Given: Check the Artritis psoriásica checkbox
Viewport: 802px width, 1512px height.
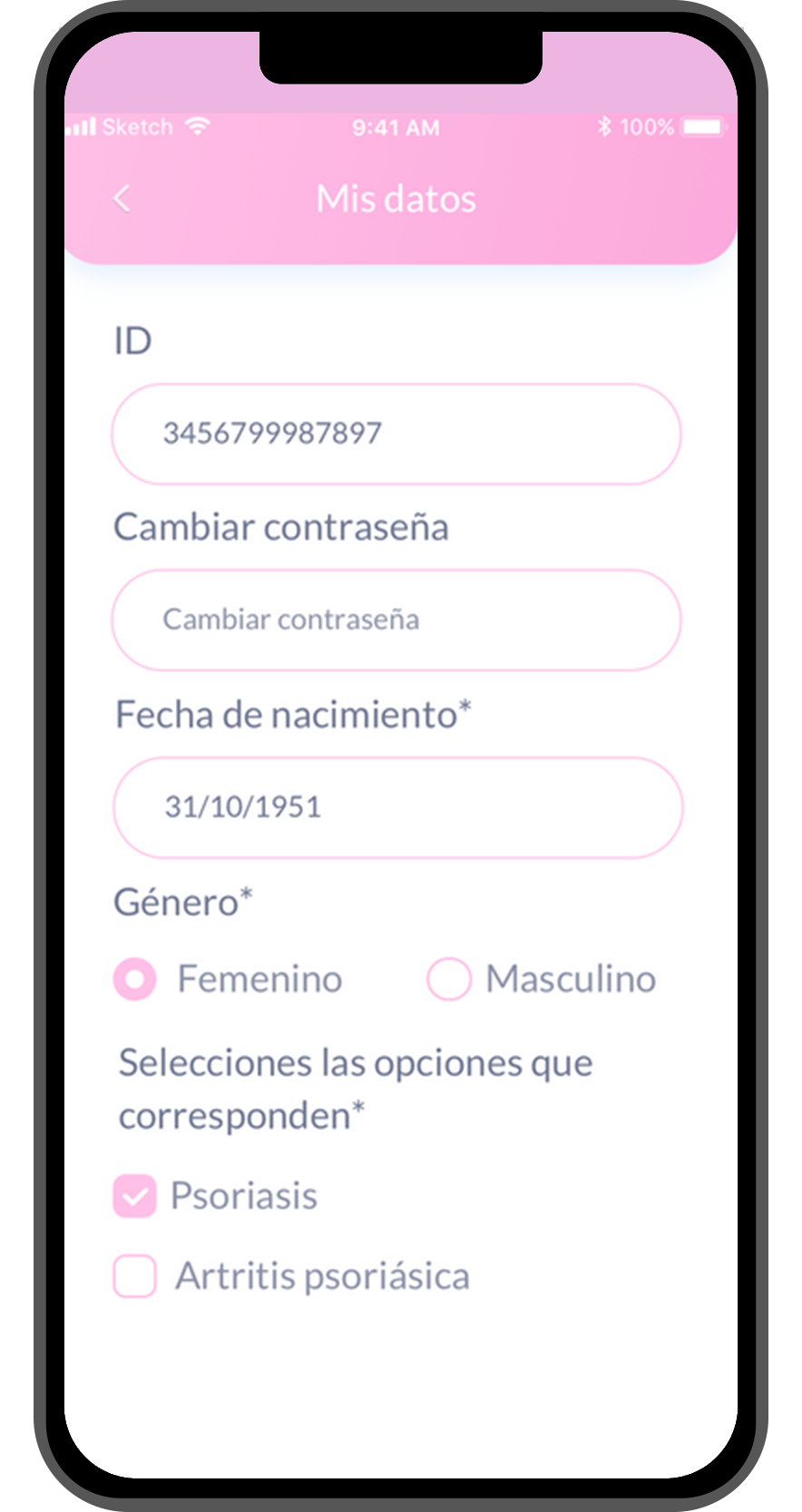Looking at the screenshot, I should pos(133,1275).
